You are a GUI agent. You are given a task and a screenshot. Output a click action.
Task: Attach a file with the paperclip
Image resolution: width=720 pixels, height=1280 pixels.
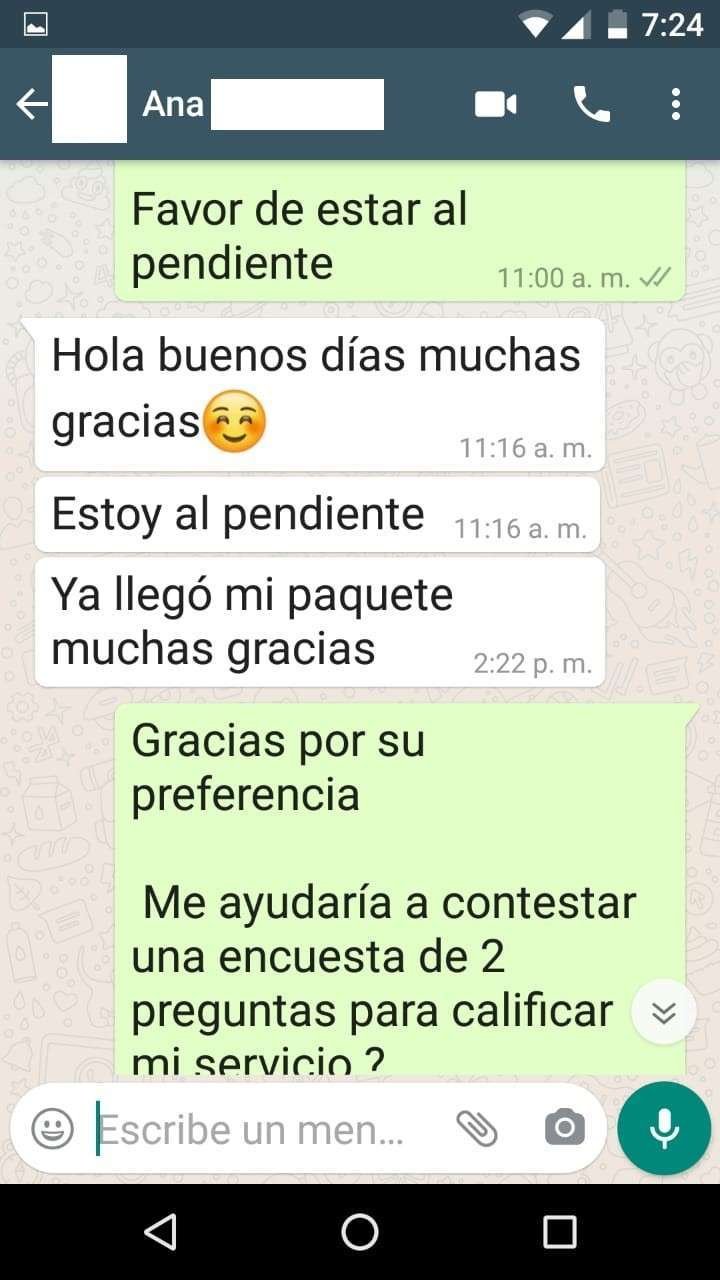coord(477,1129)
